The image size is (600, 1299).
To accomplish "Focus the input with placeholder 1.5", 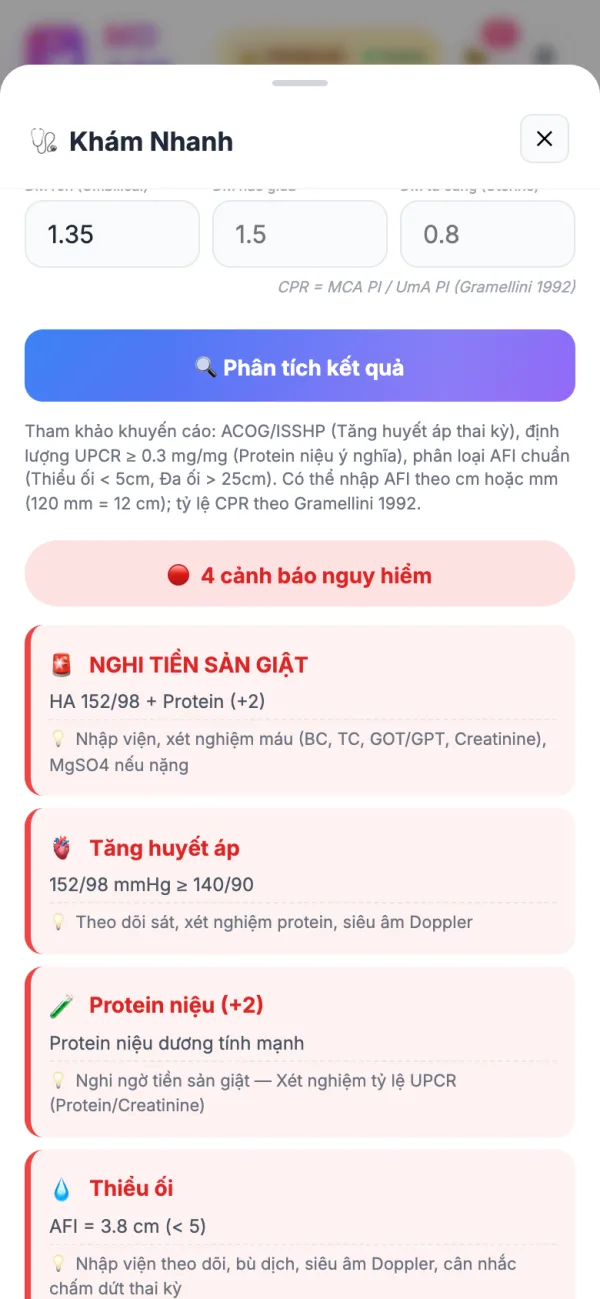I will 300,234.
